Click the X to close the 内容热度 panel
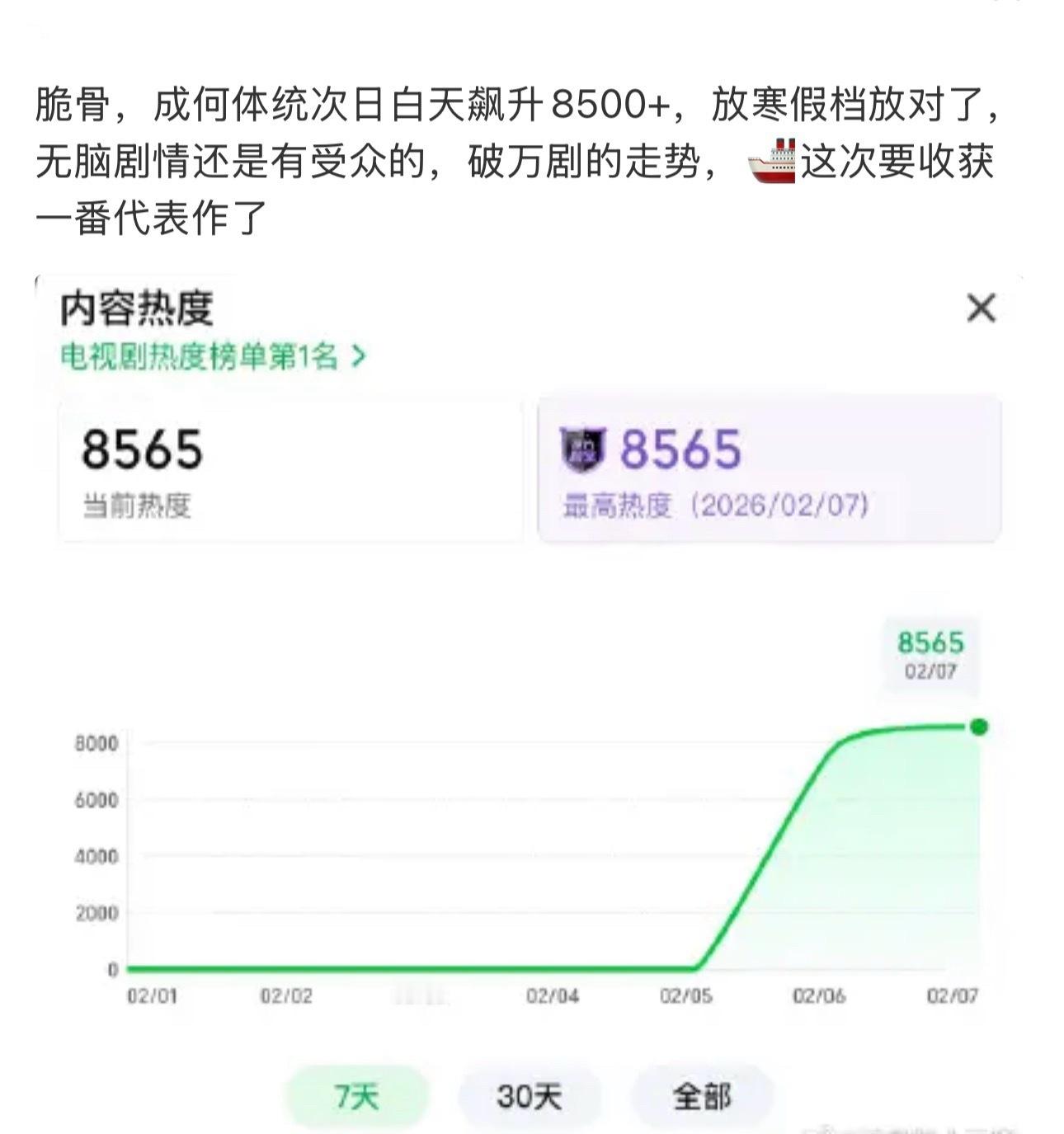This screenshot has height=1134, width=1064. pyautogui.click(x=980, y=309)
